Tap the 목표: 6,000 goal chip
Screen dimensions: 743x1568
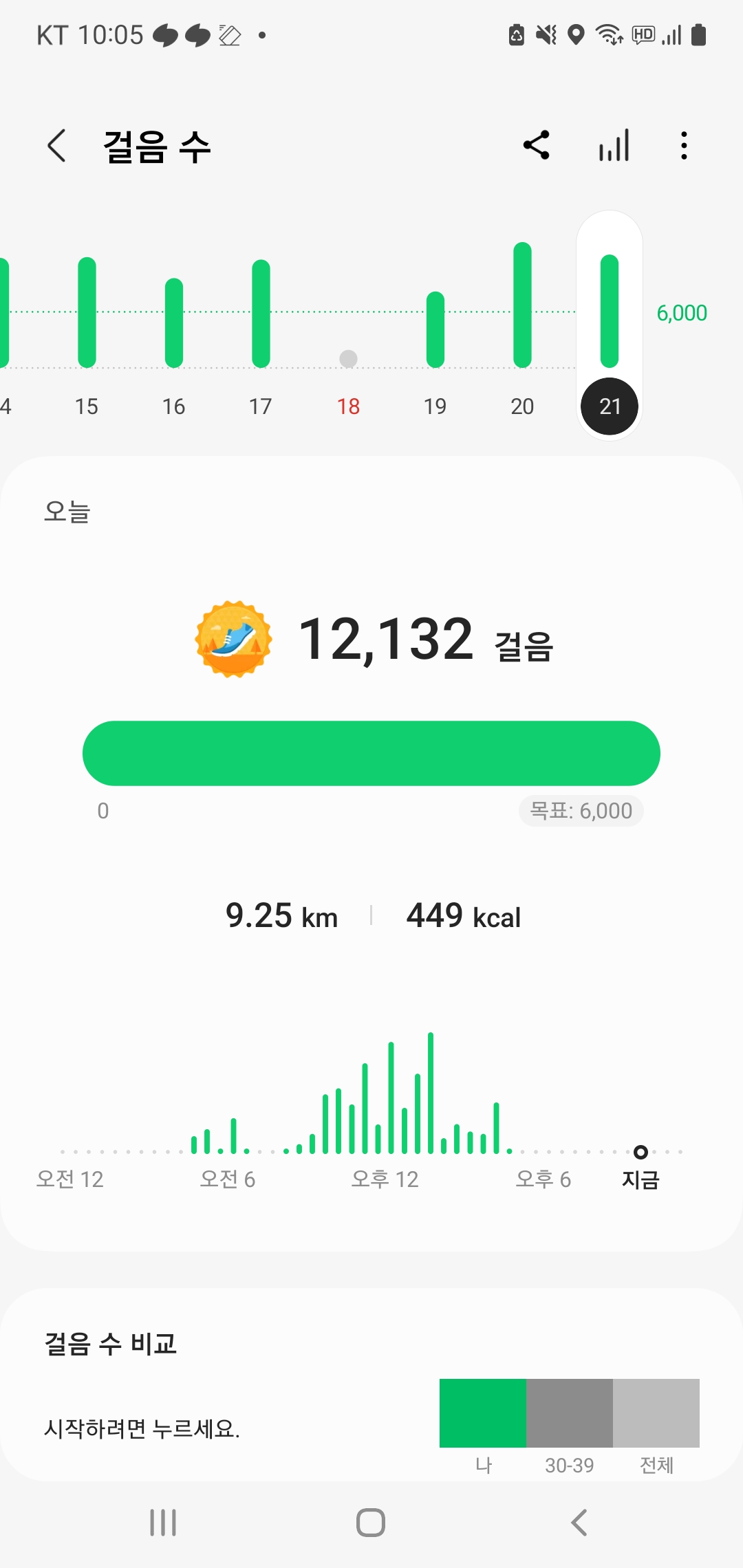click(581, 811)
